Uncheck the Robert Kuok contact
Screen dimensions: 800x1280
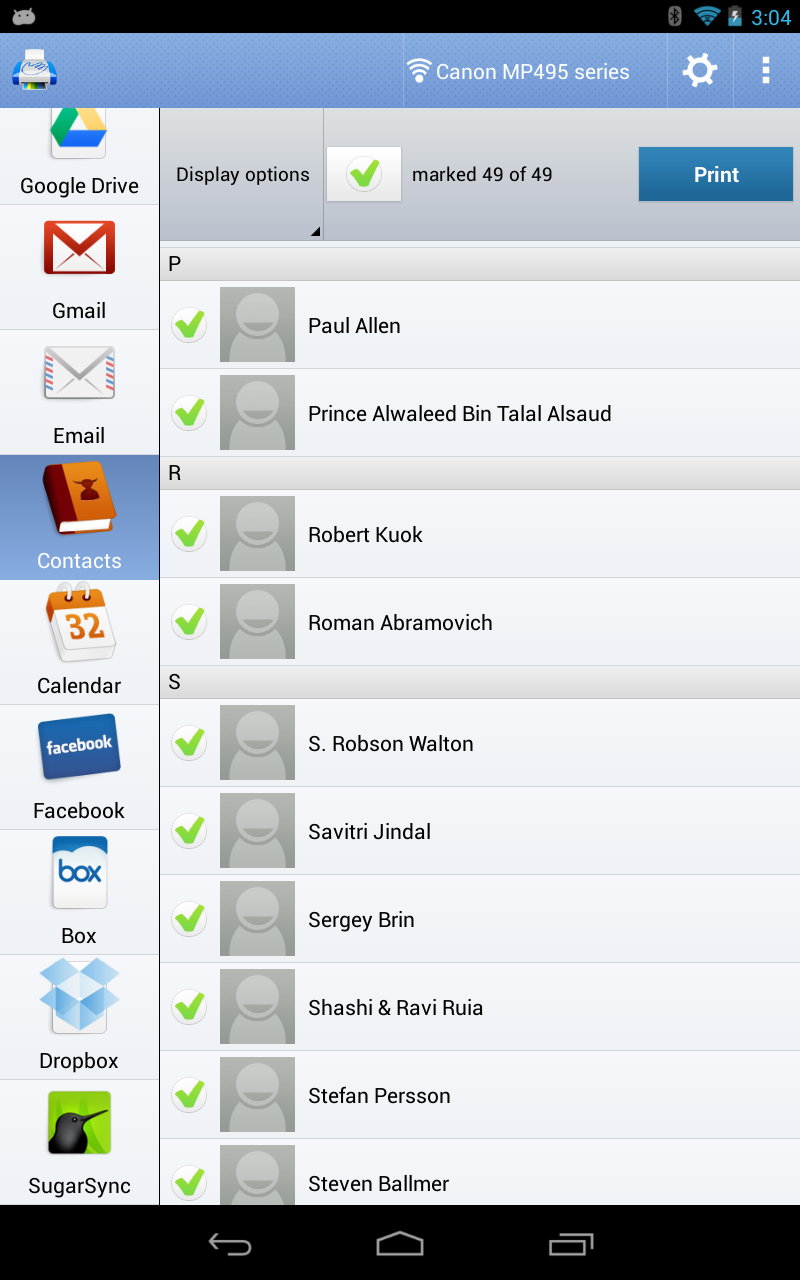[189, 534]
